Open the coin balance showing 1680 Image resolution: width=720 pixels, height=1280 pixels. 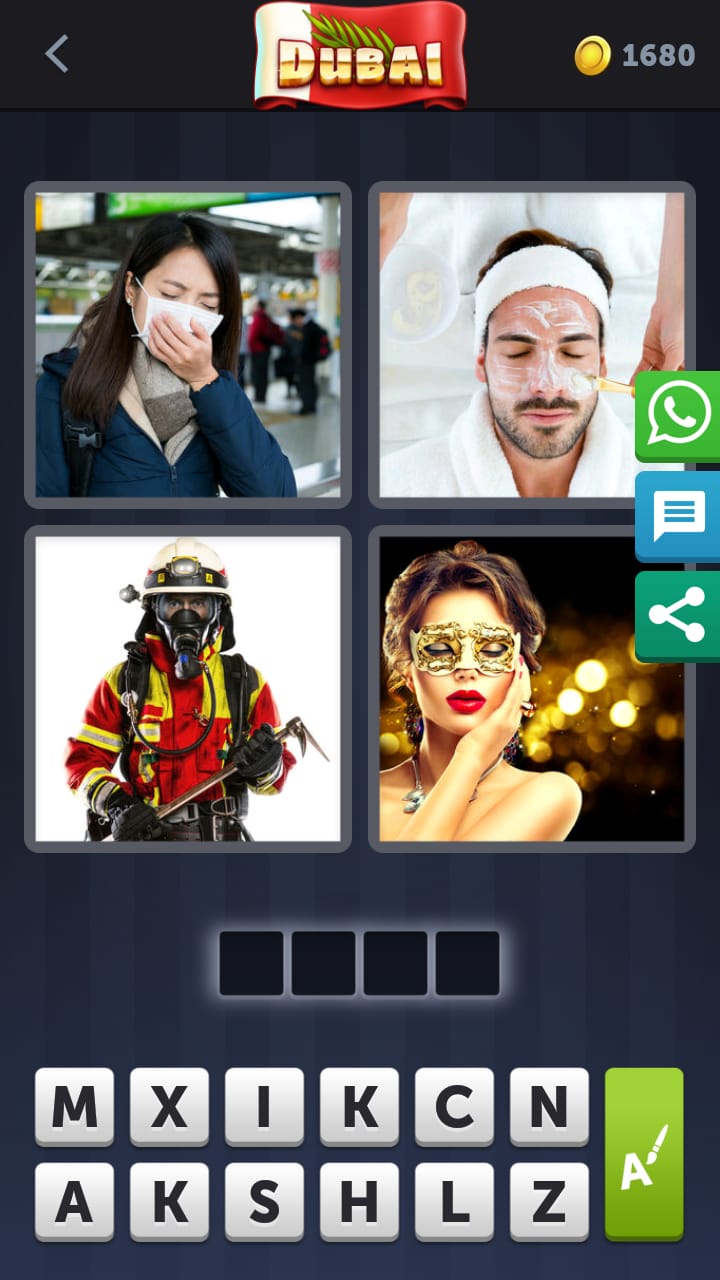[635, 55]
